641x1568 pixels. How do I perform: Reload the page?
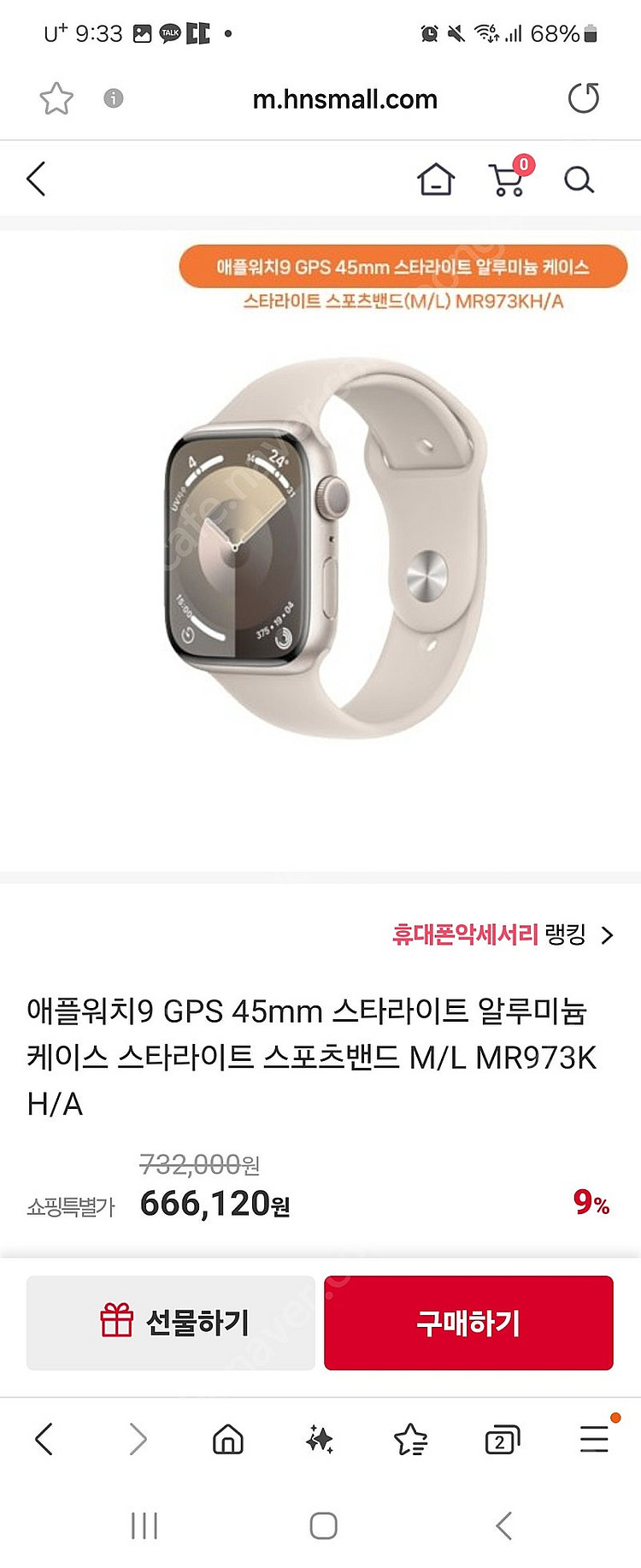584,98
